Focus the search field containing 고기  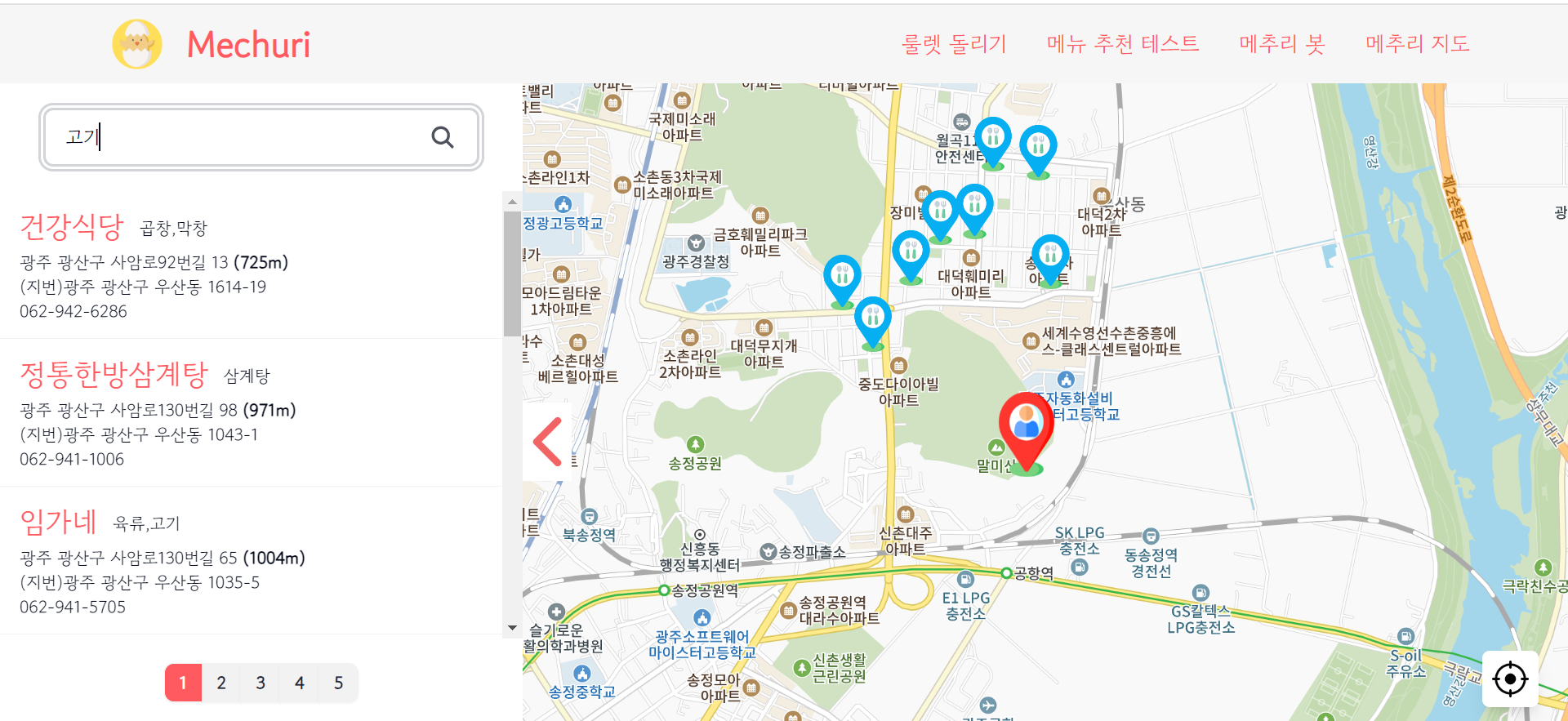(x=245, y=137)
